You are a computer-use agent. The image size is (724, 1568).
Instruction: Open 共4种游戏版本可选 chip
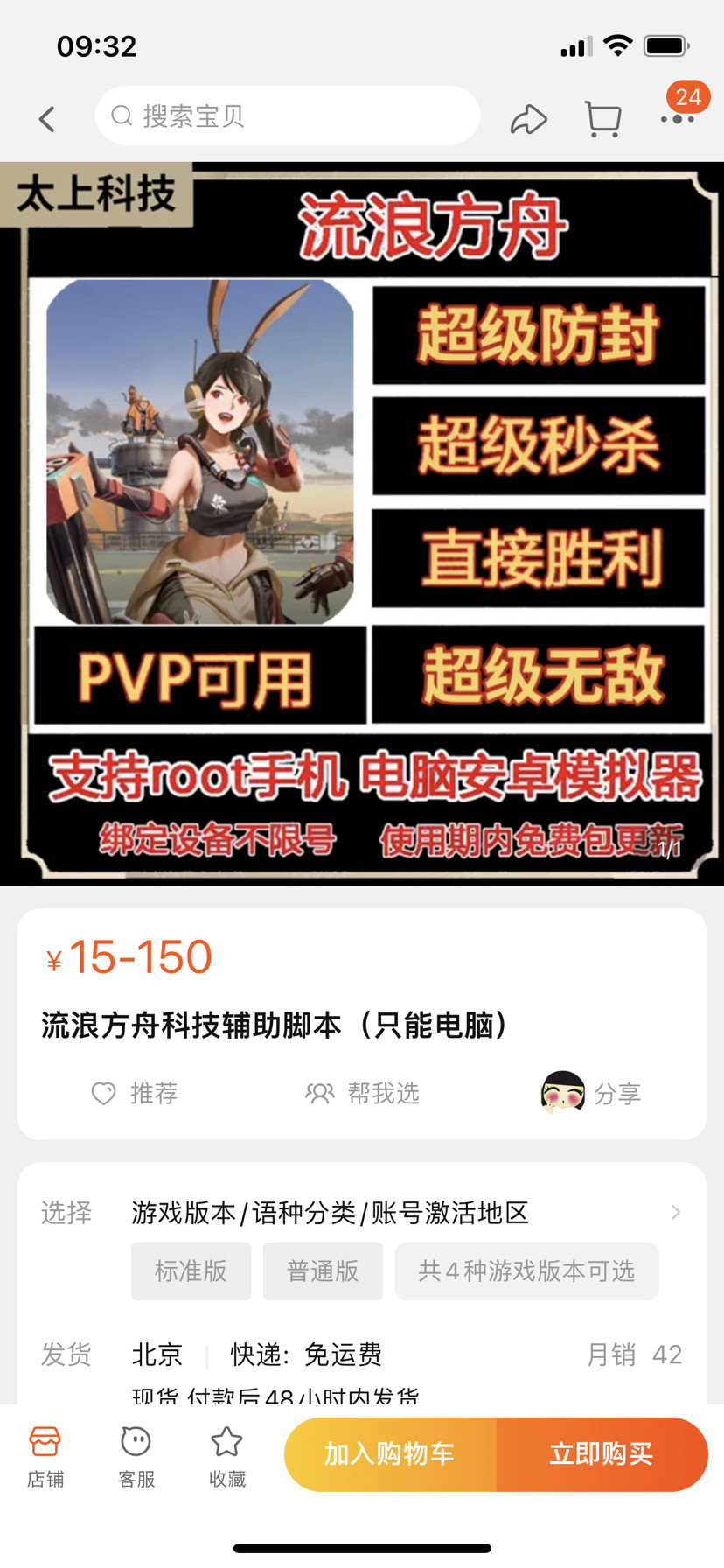(x=526, y=1270)
